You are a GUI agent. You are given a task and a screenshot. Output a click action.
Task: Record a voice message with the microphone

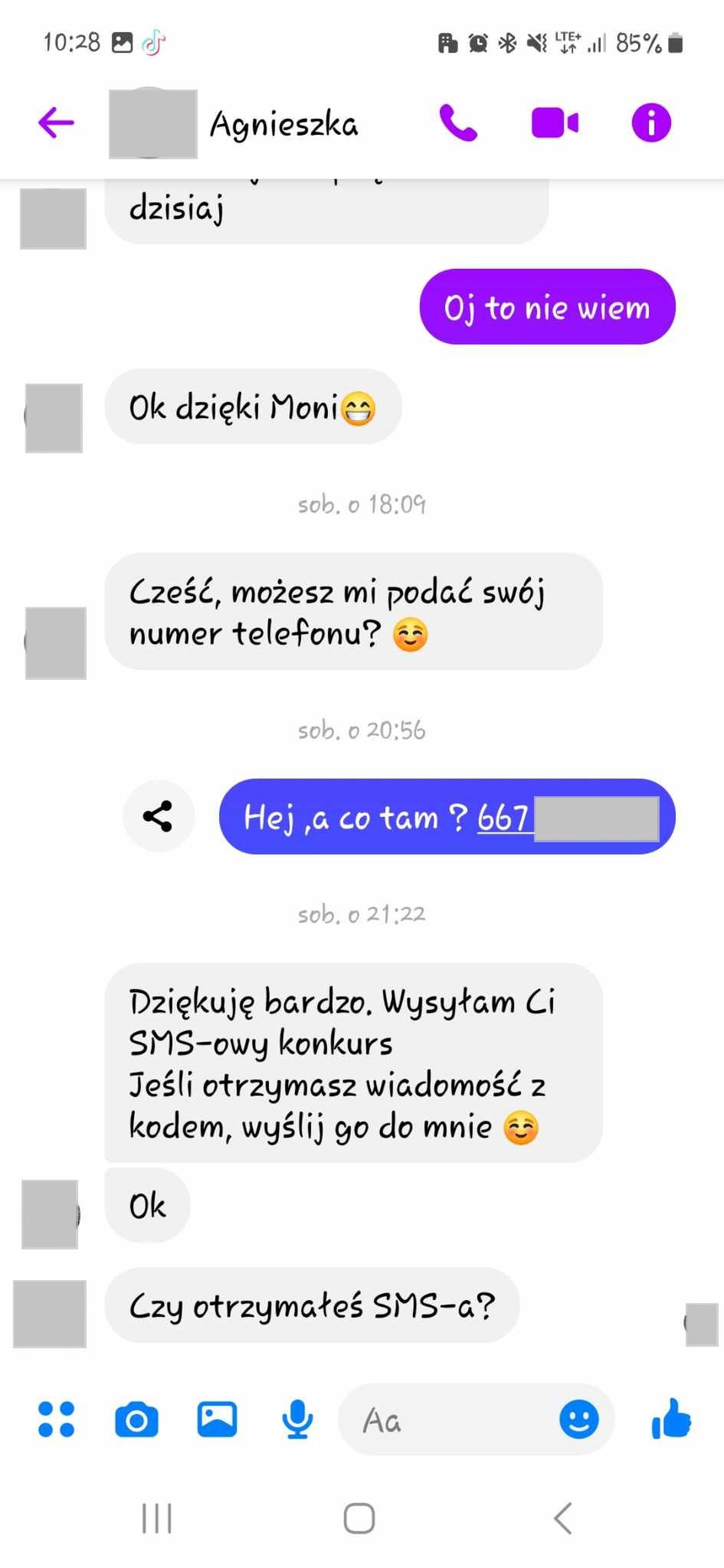pos(297,1419)
